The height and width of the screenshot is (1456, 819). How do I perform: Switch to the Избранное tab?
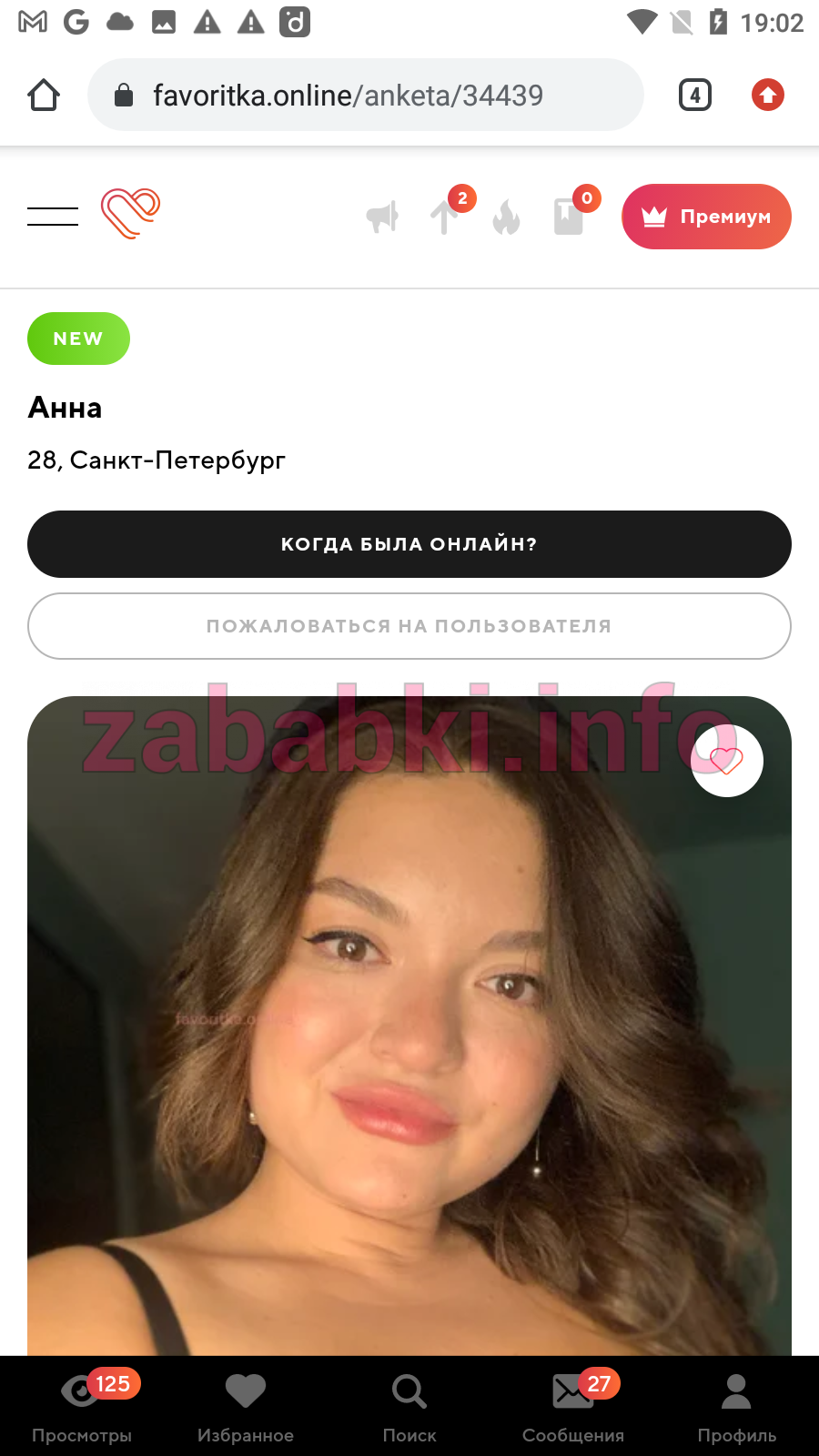click(x=246, y=1406)
